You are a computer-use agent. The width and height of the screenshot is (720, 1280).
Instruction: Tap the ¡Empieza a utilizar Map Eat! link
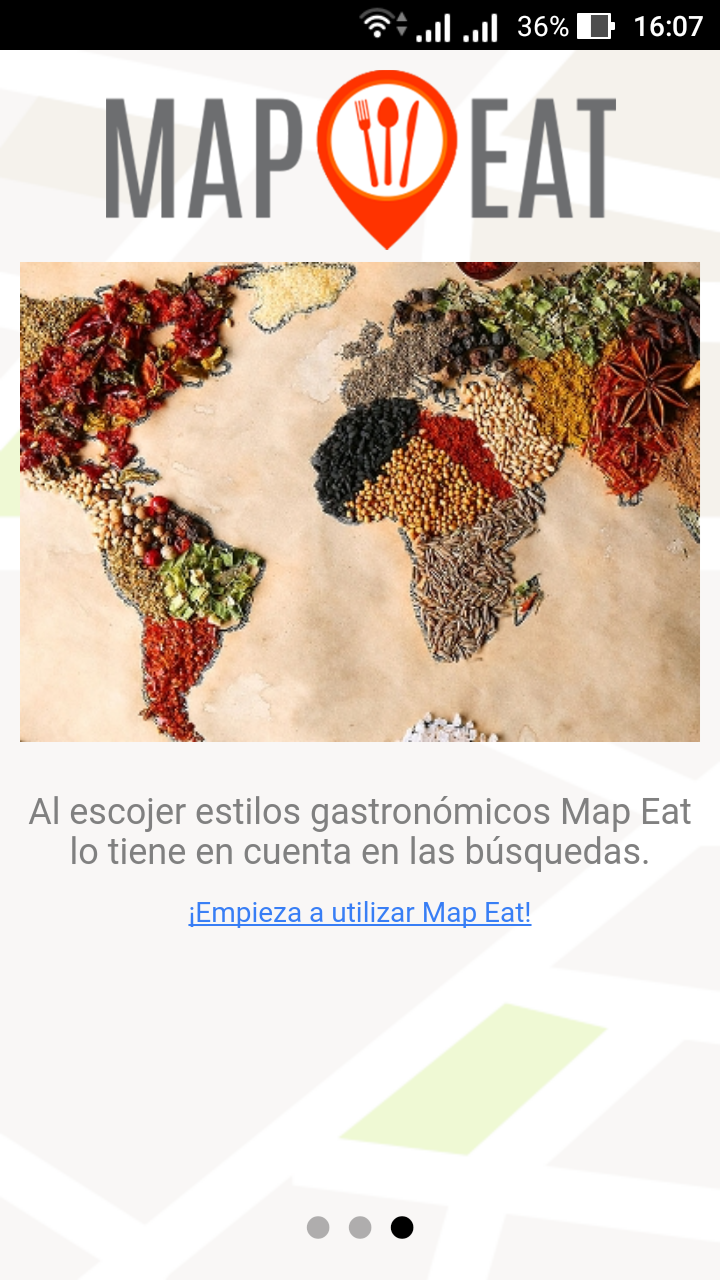[x=359, y=913]
